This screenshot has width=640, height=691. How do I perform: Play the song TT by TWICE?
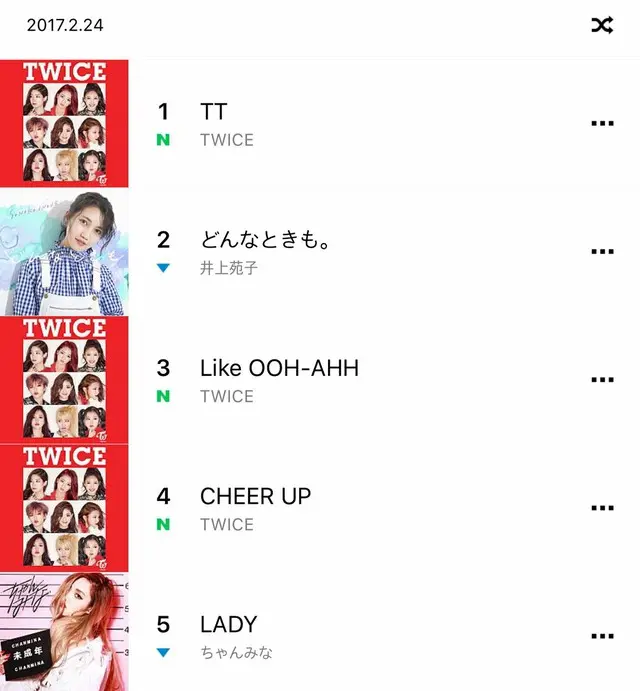(214, 111)
